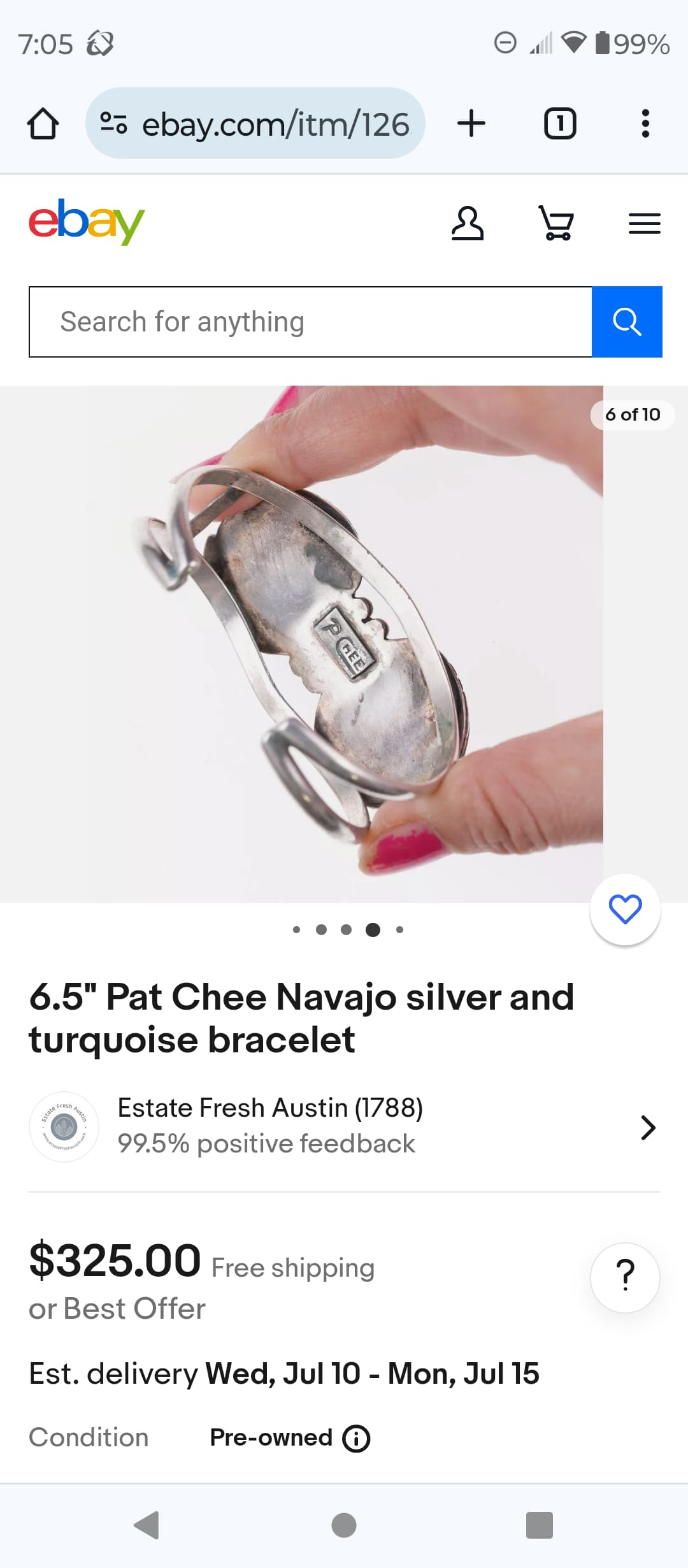
Task: Add the bracelet to watchlist with heart
Action: point(626,909)
